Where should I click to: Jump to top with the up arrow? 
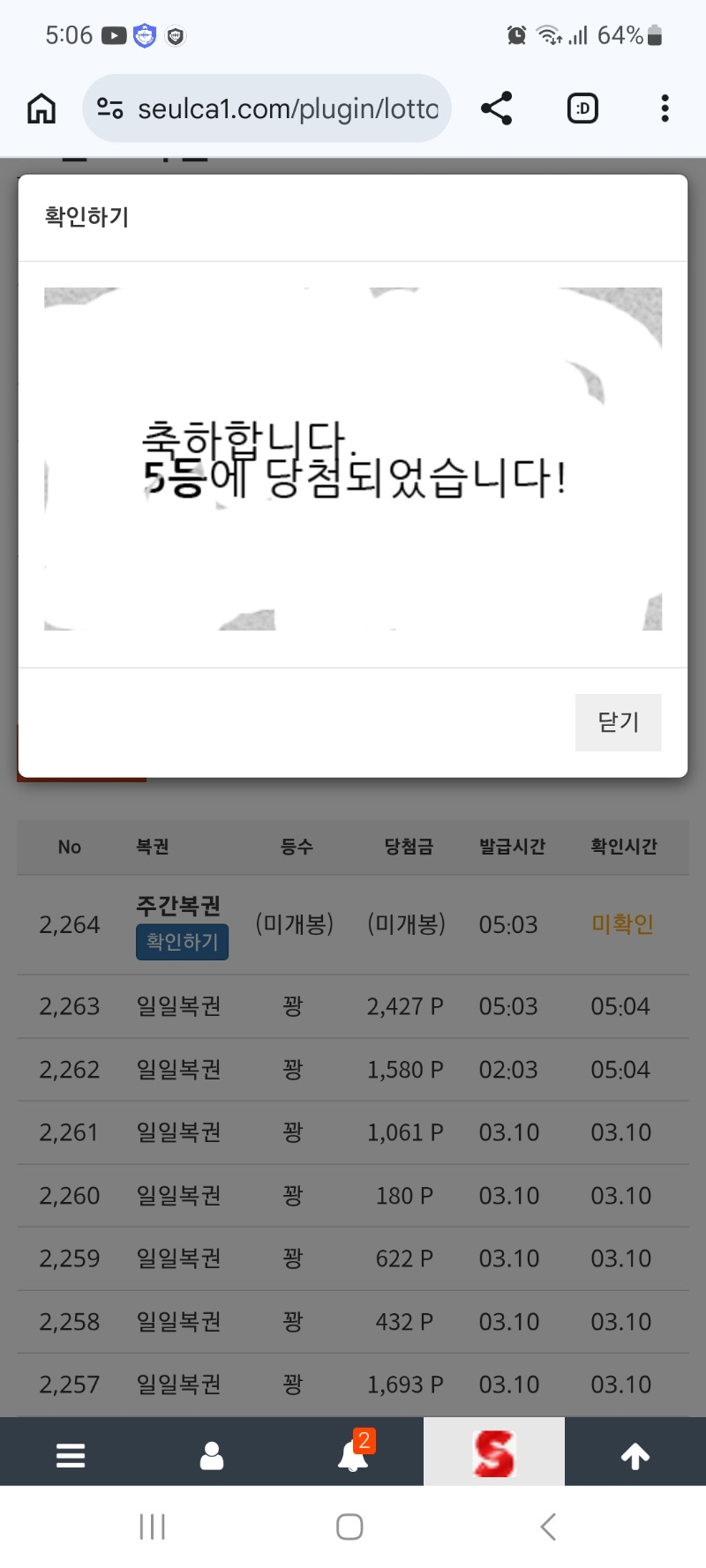(635, 1455)
